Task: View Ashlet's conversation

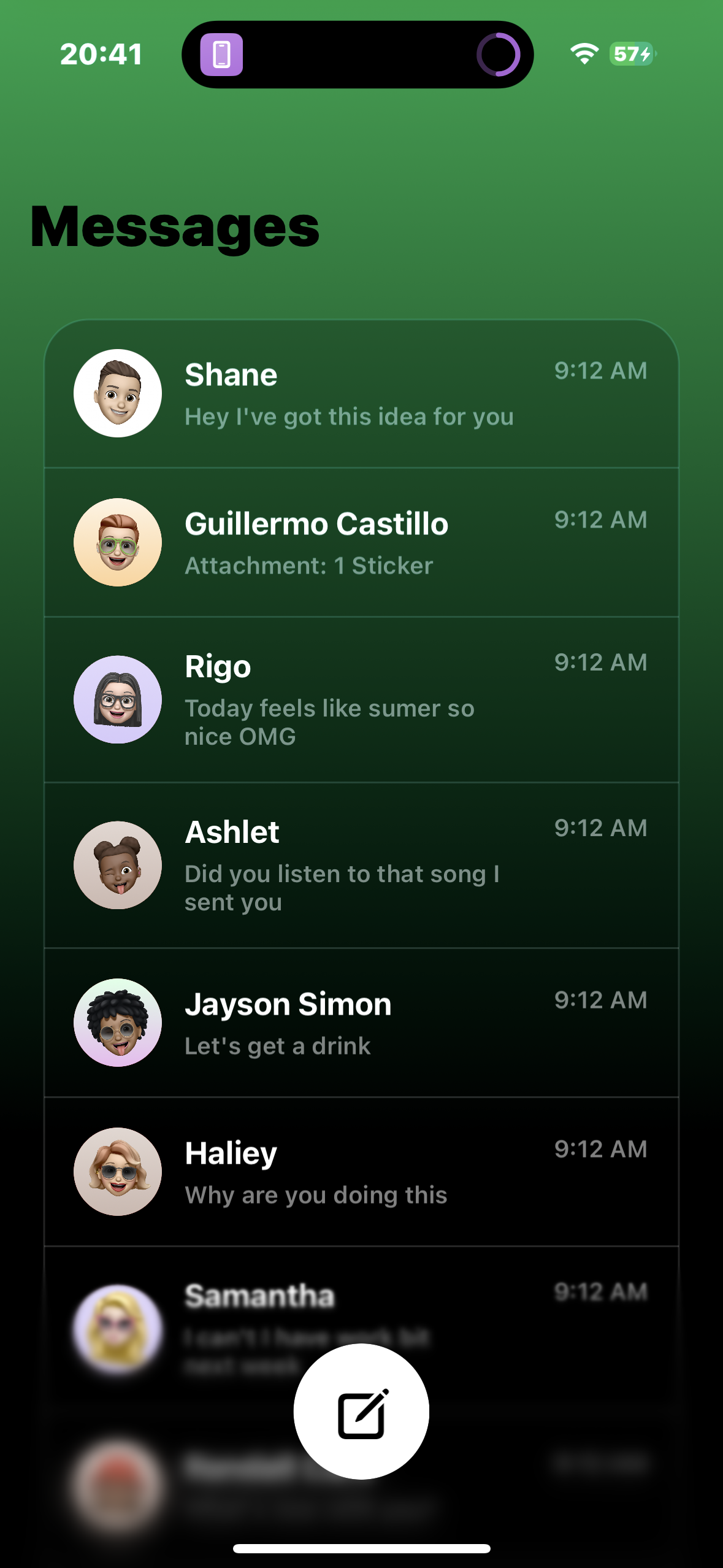Action: pyautogui.click(x=361, y=865)
